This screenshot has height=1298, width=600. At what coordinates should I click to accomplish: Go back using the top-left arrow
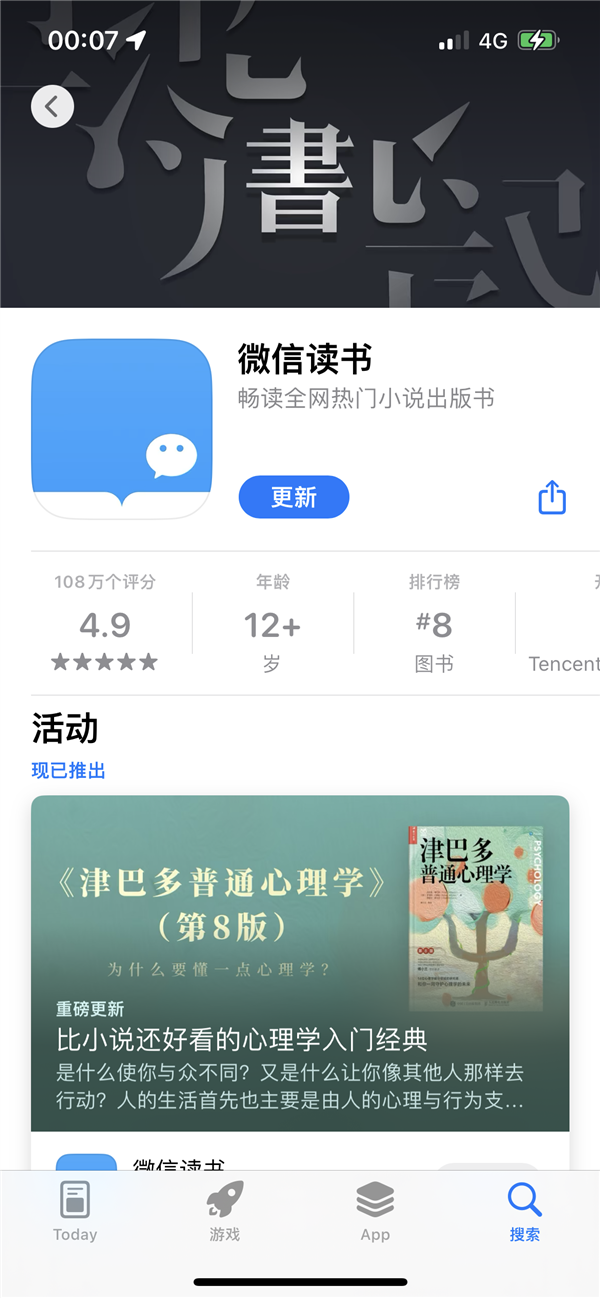pos(52,106)
